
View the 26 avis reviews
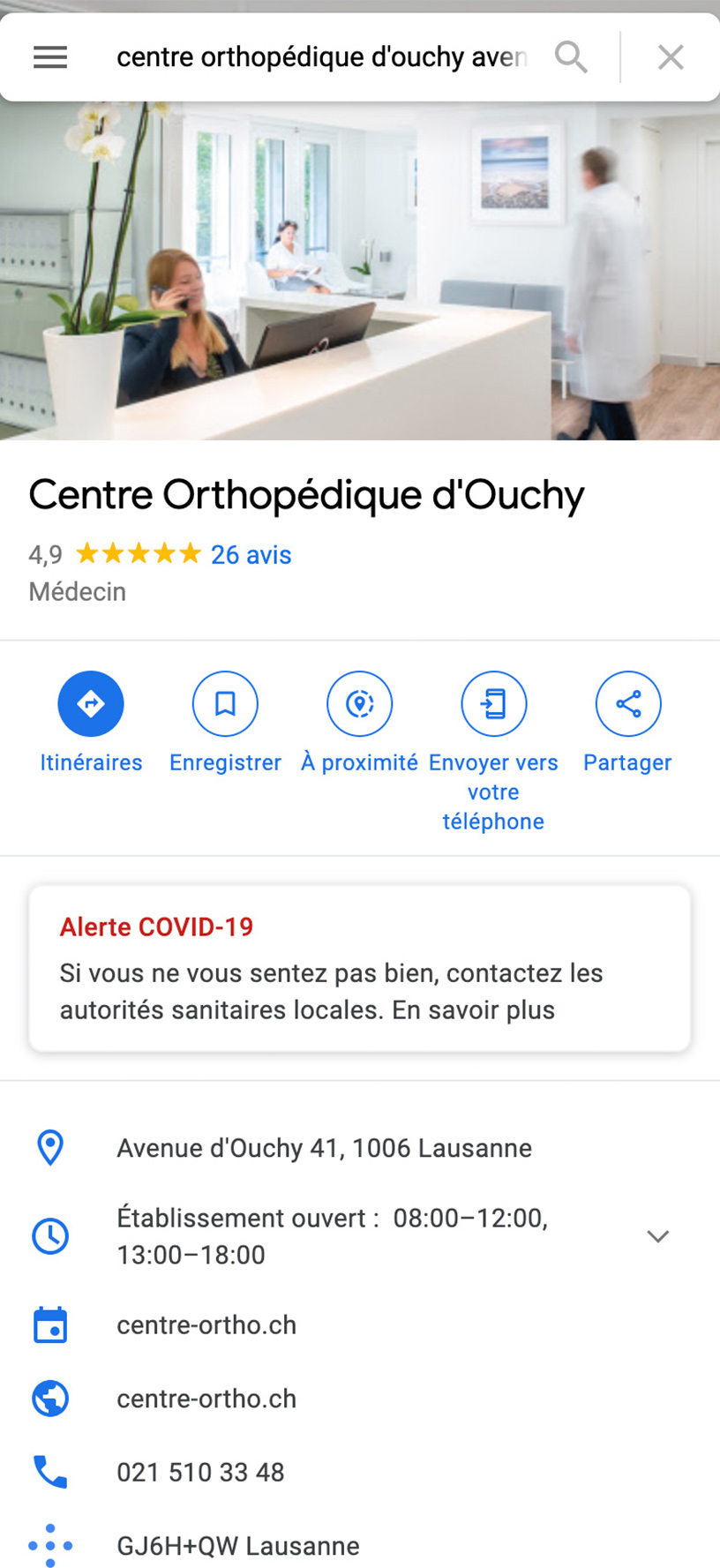pyautogui.click(x=251, y=555)
